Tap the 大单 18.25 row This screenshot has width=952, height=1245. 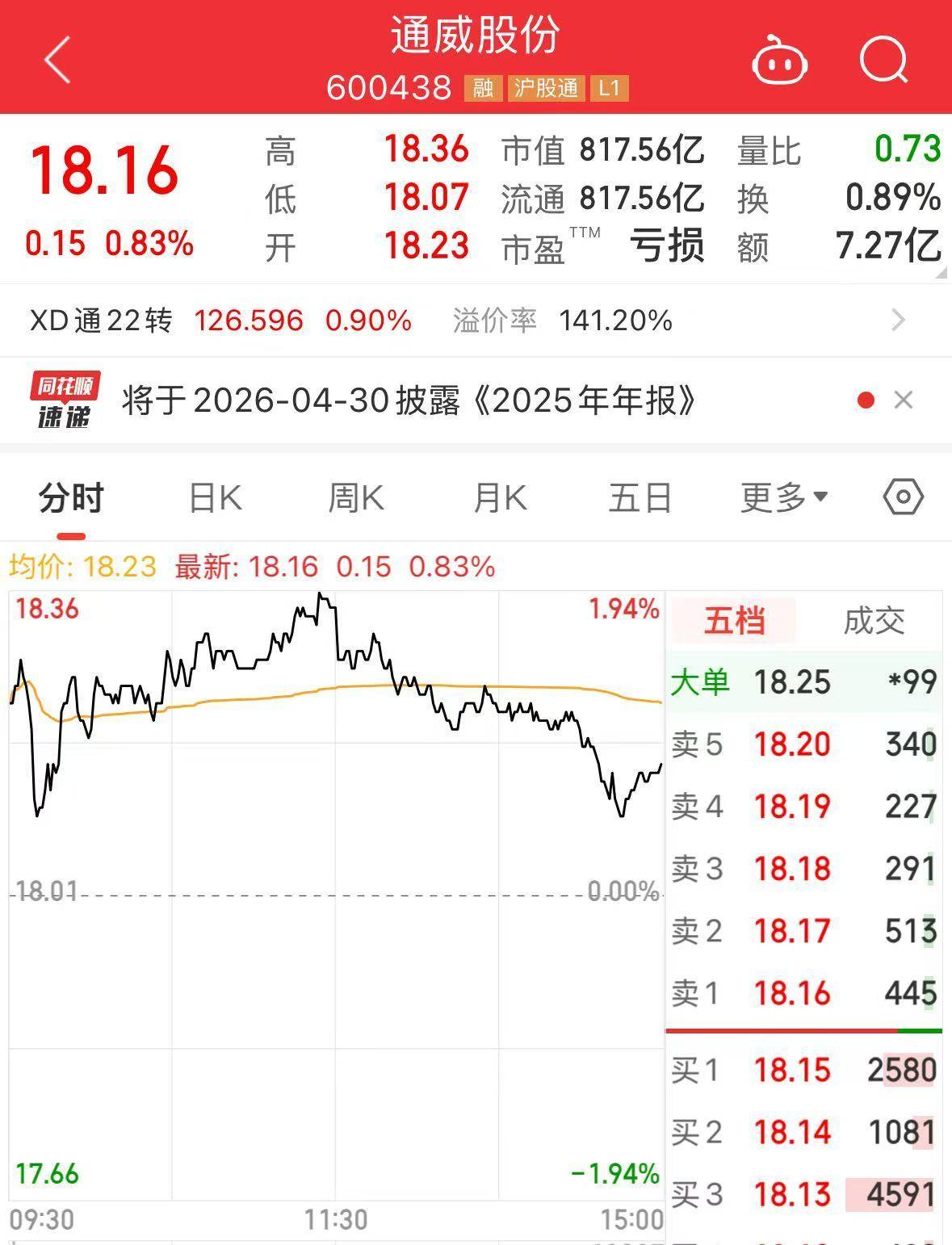click(x=803, y=682)
